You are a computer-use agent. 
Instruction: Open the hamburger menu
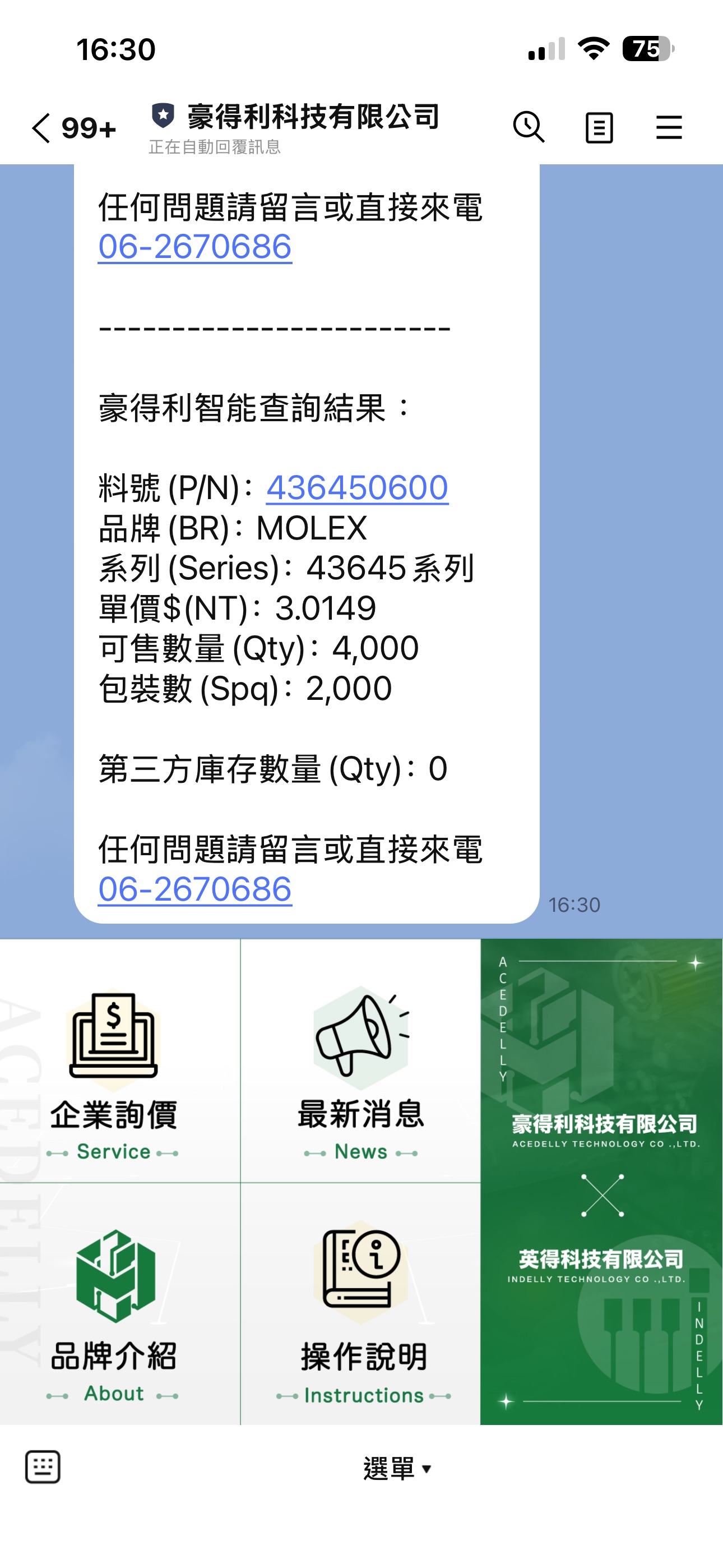pos(669,128)
